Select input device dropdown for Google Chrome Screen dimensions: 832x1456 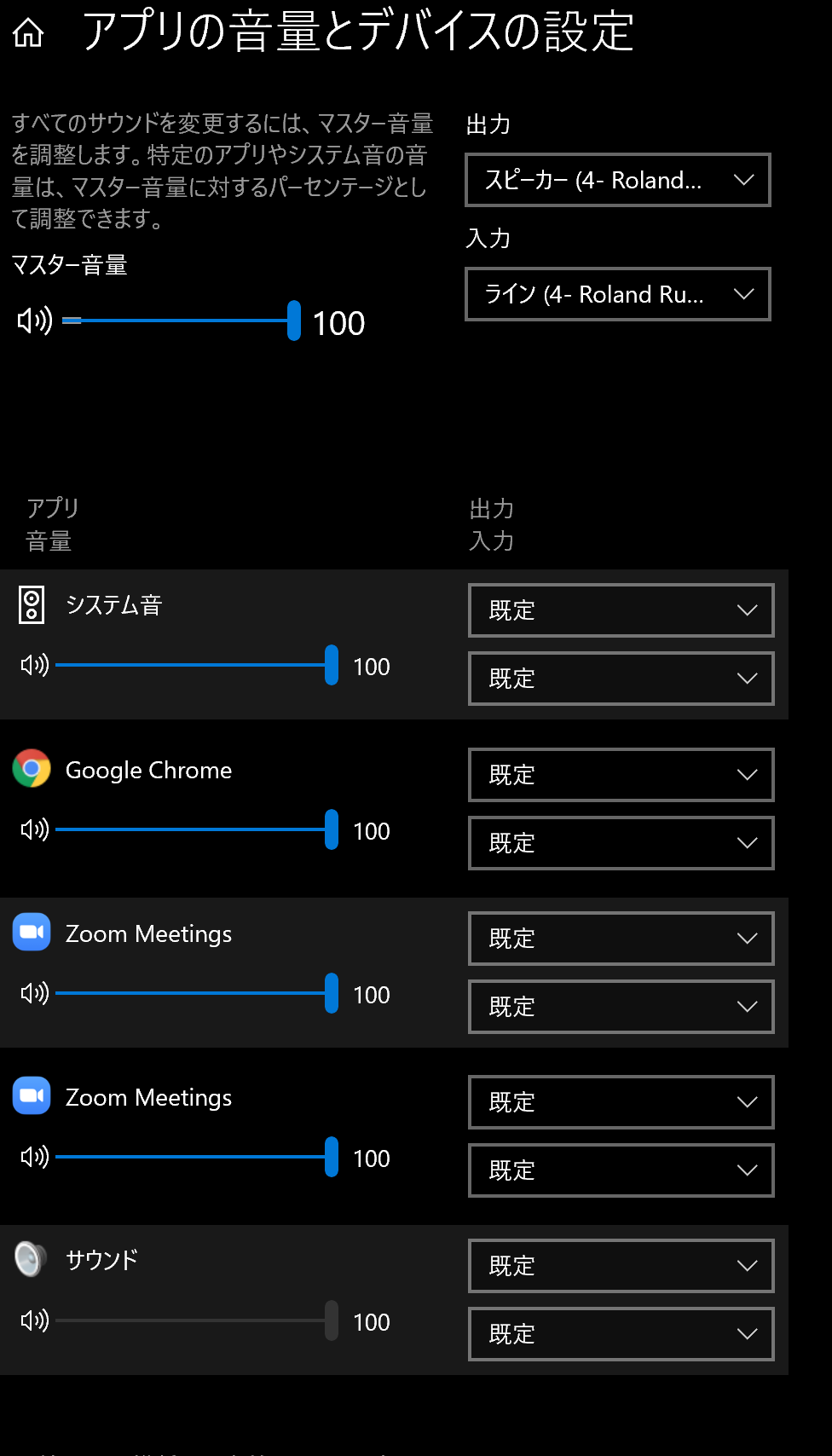(621, 843)
